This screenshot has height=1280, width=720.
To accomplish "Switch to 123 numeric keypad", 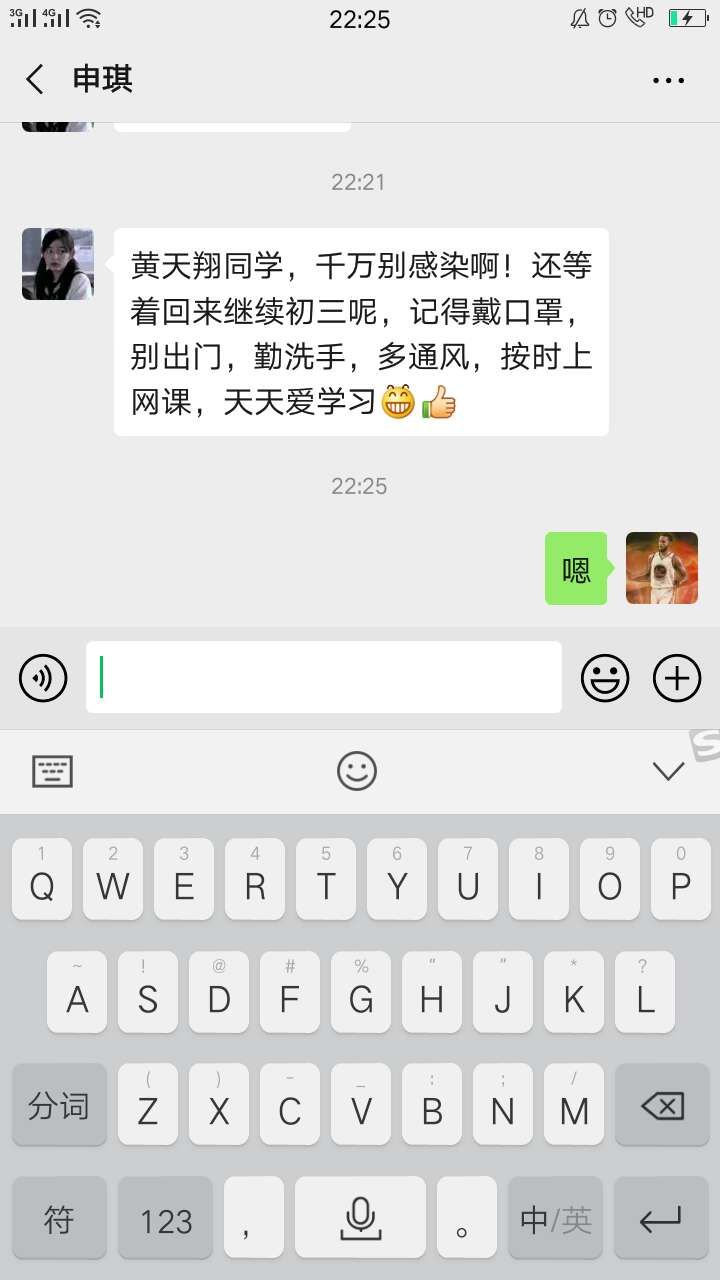I will click(166, 1219).
